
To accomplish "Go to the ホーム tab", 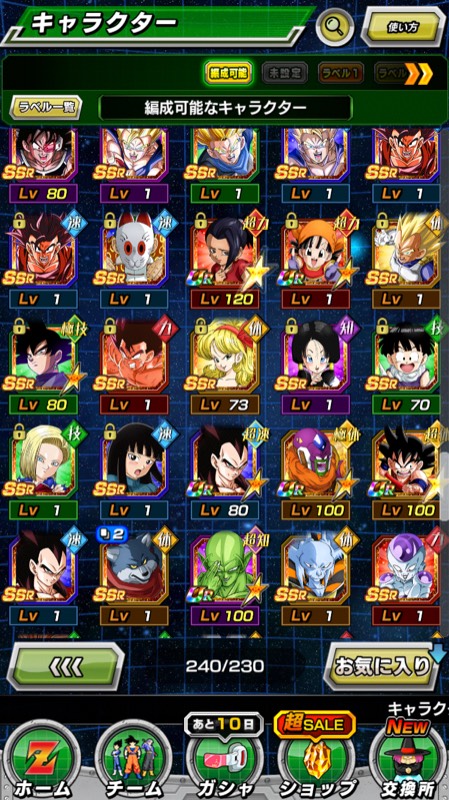I will click(x=42, y=760).
